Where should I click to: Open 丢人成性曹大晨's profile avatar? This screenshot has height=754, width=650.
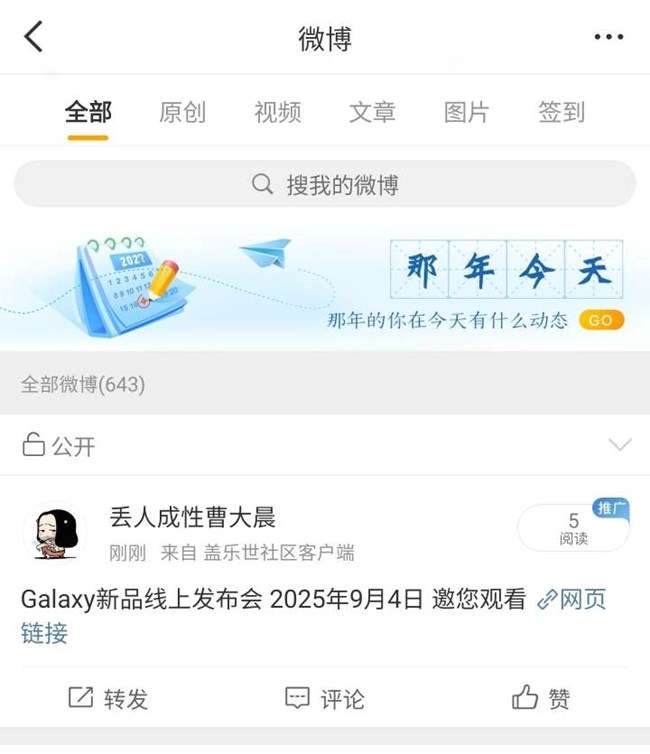click(54, 531)
